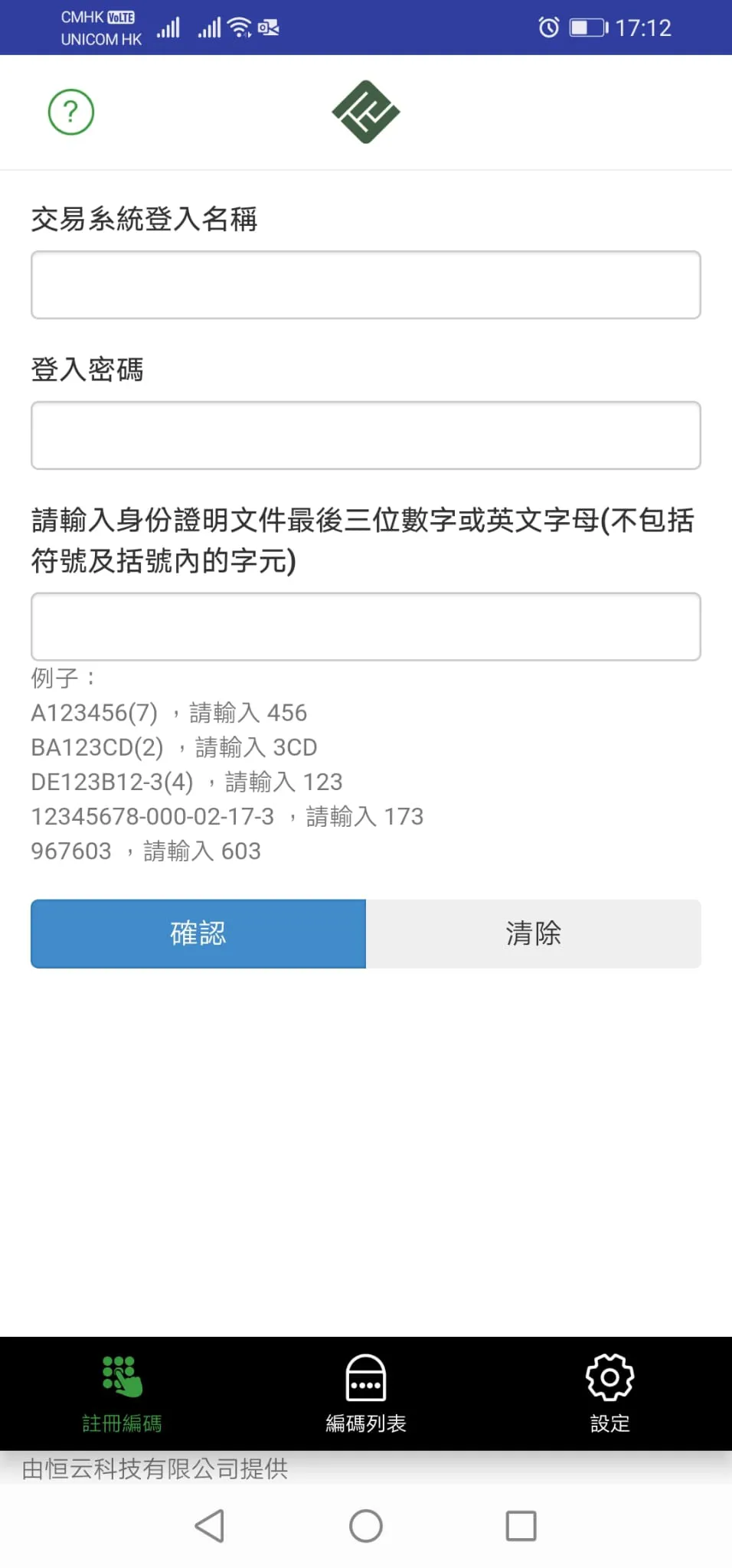Return to the home screen
The width and height of the screenshot is (732, 1568).
[x=366, y=1526]
